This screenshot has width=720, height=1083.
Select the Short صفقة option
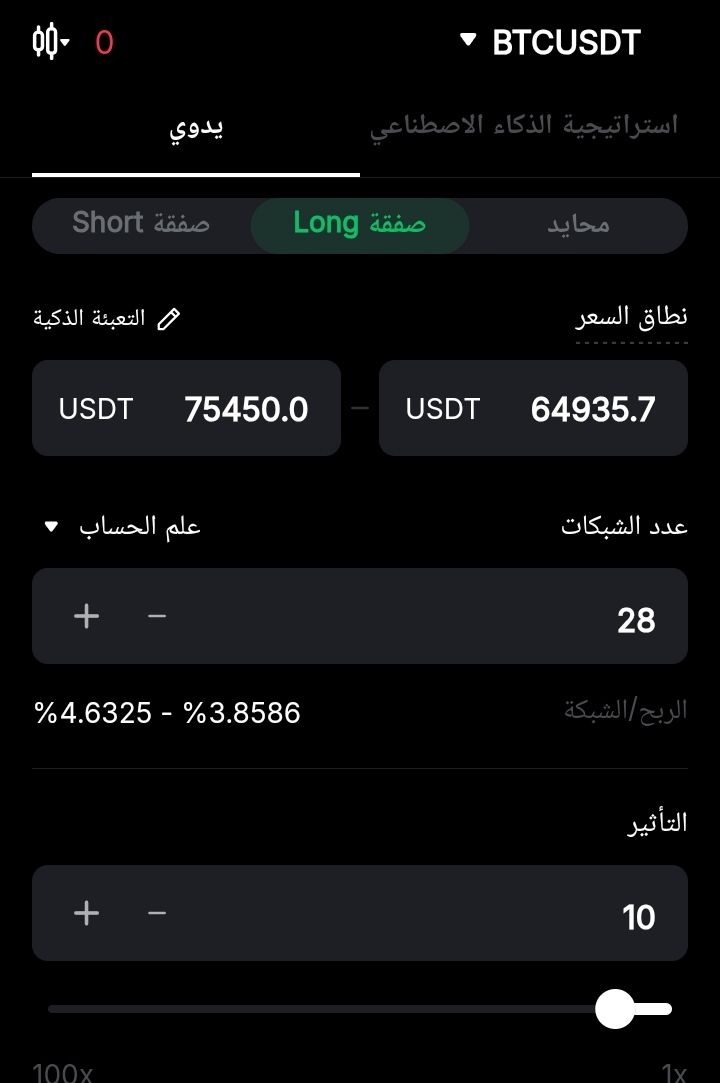[x=141, y=223]
